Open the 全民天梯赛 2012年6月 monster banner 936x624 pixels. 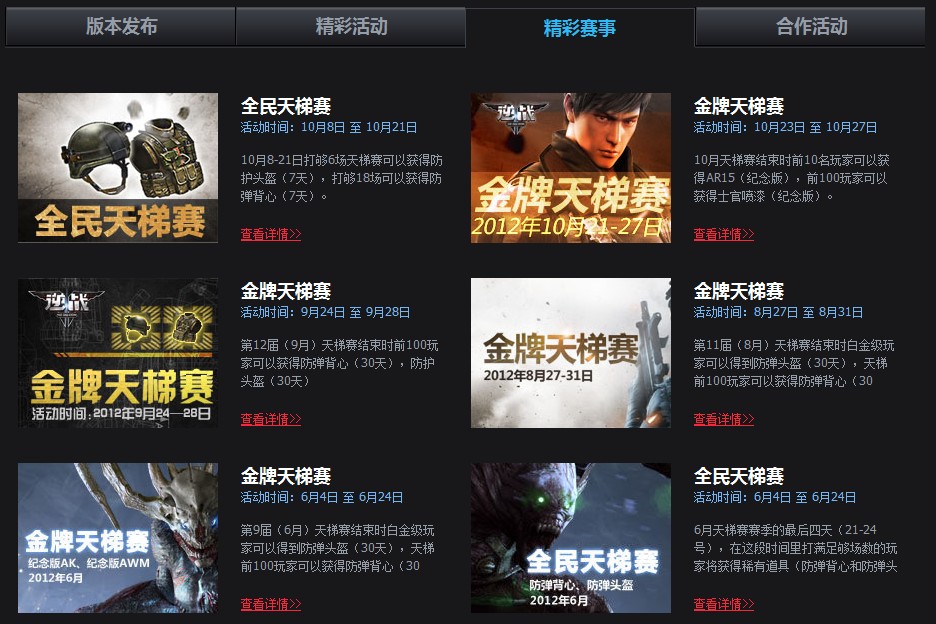pos(571,538)
